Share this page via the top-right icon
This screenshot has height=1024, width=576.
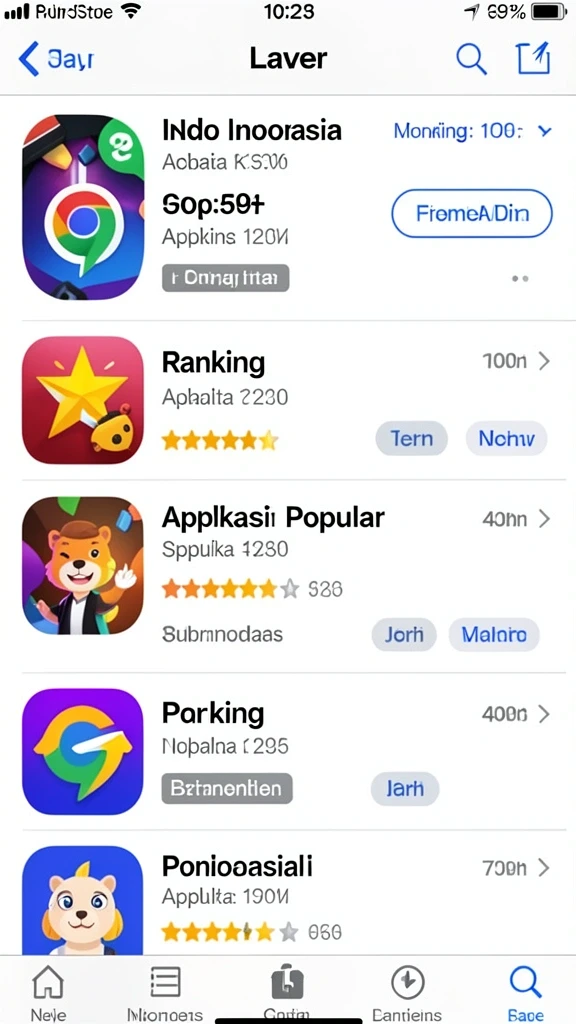click(x=534, y=58)
